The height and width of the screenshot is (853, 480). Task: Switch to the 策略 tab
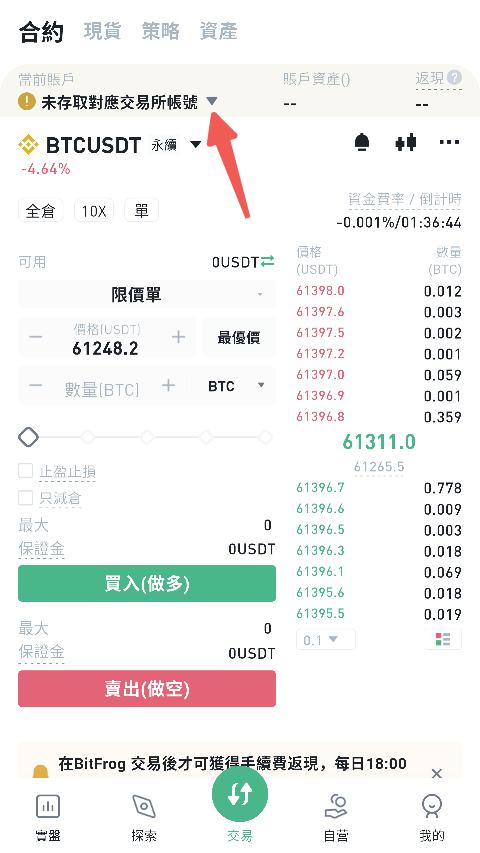coord(161,31)
